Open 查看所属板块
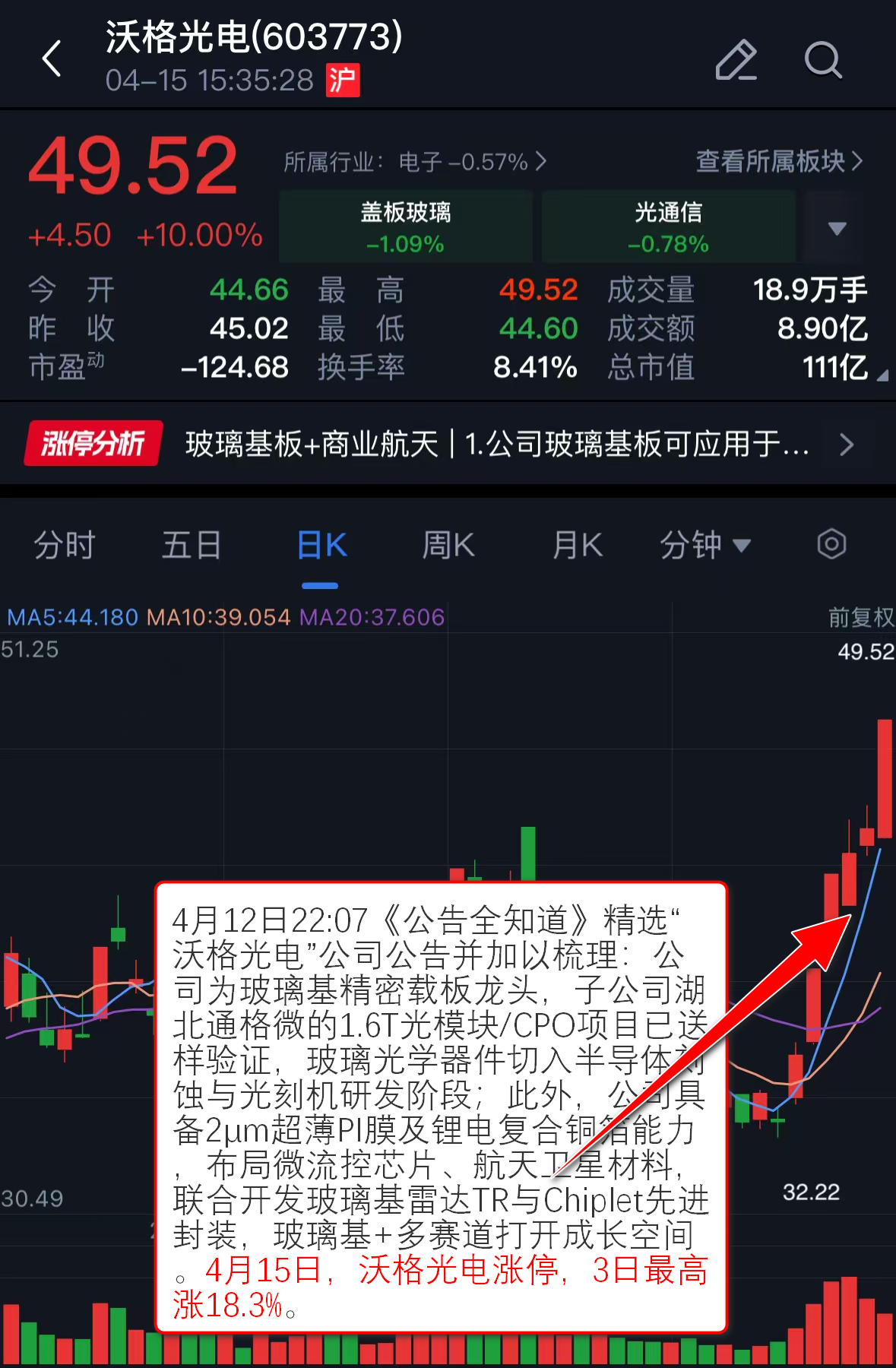The image size is (896, 1368). pyautogui.click(x=779, y=161)
